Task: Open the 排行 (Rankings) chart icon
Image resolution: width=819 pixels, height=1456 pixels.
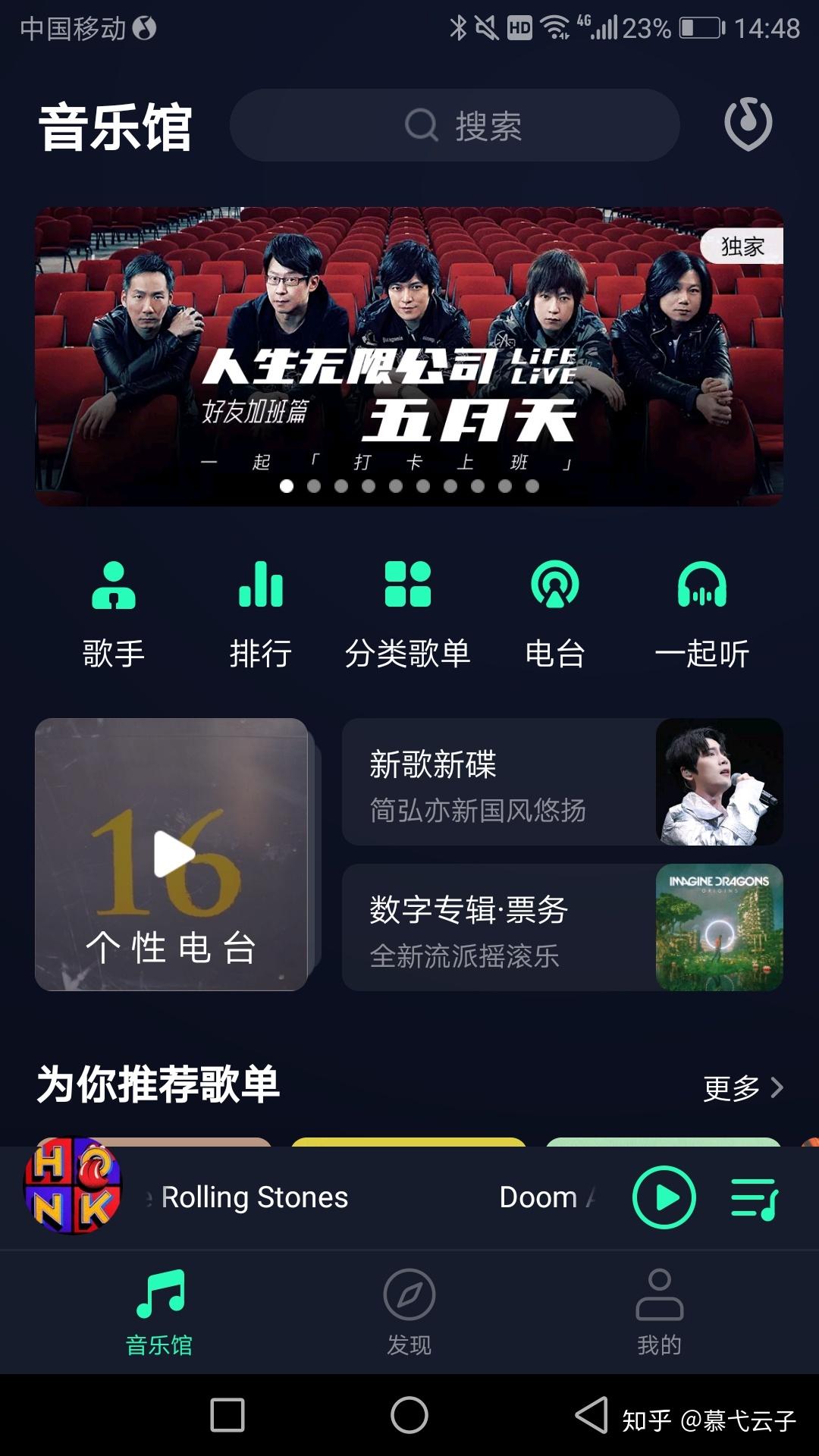Action: point(262,614)
